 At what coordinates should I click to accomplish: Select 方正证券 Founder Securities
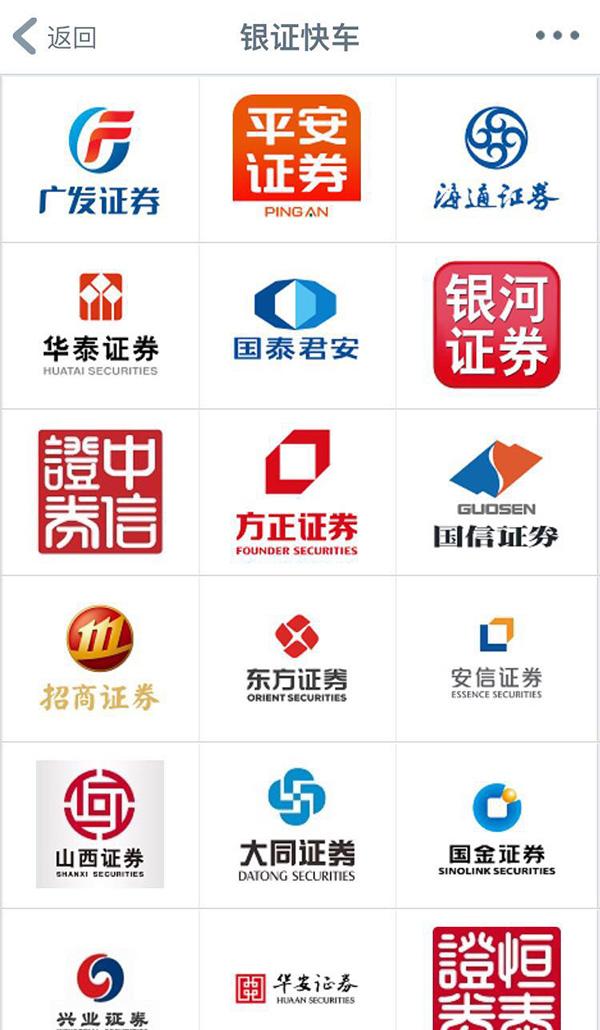(x=297, y=492)
